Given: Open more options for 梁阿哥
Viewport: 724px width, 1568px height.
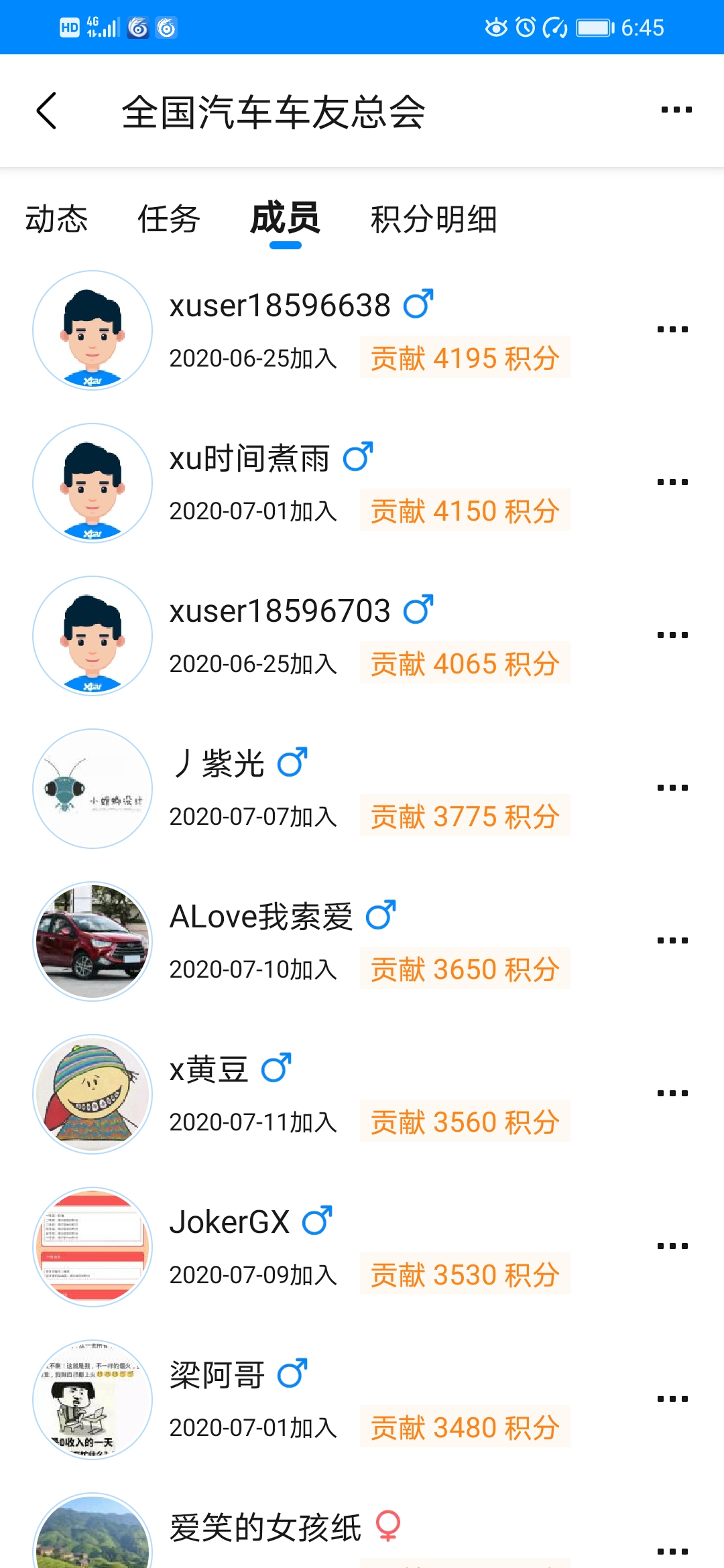Looking at the screenshot, I should pos(672,1399).
